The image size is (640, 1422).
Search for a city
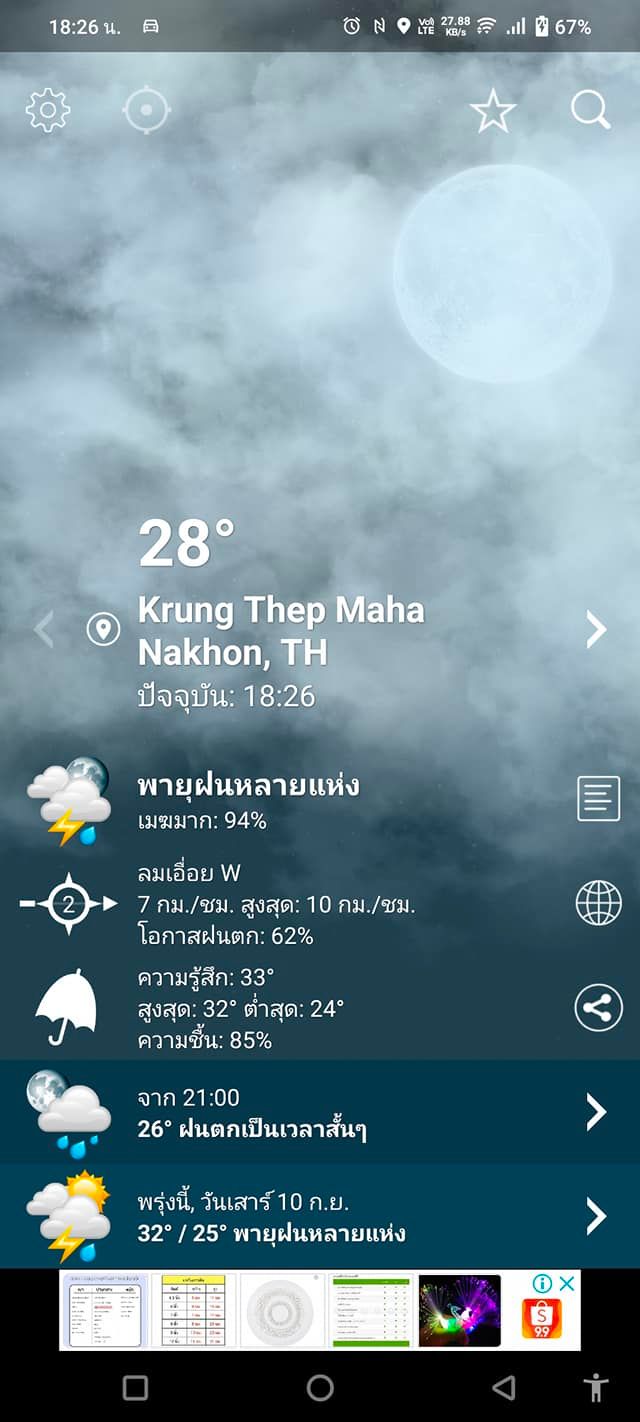[x=590, y=110]
